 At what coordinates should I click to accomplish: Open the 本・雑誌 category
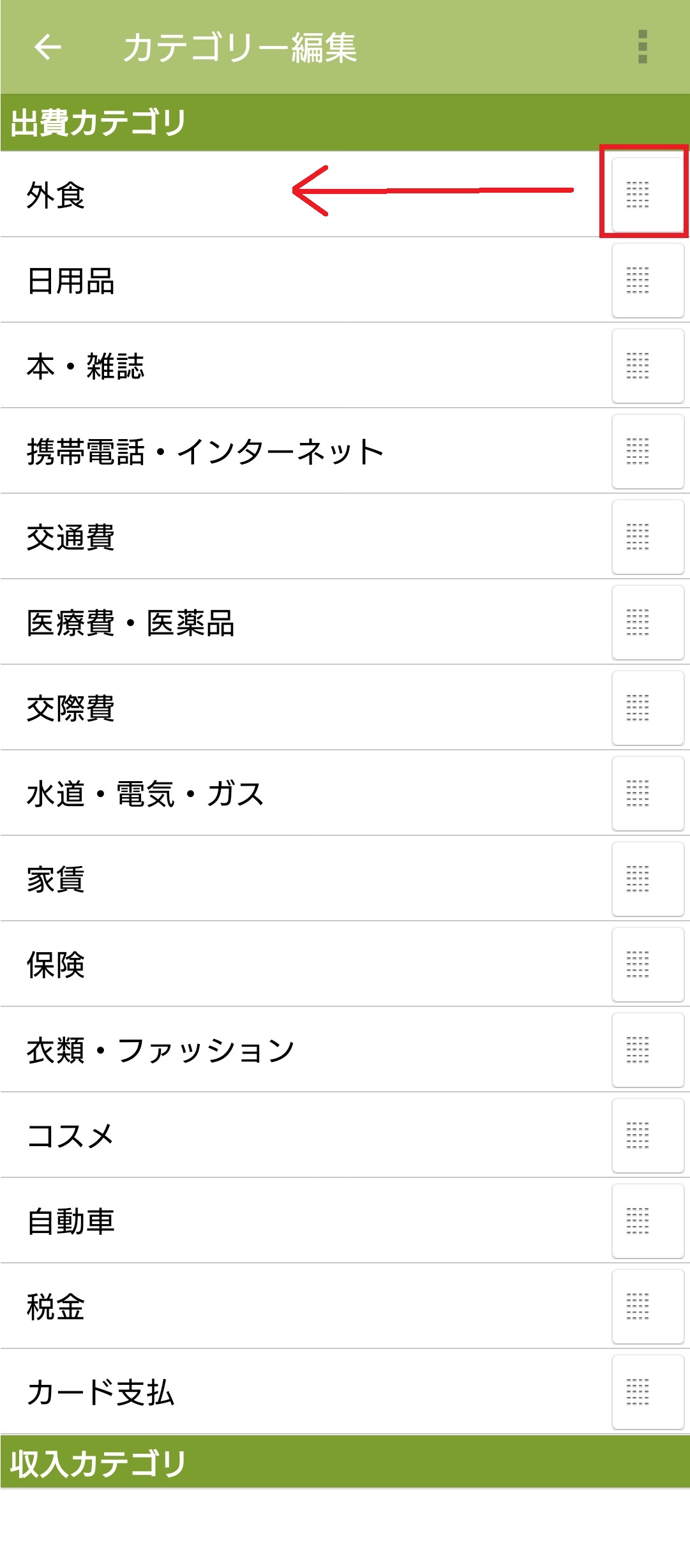86,366
